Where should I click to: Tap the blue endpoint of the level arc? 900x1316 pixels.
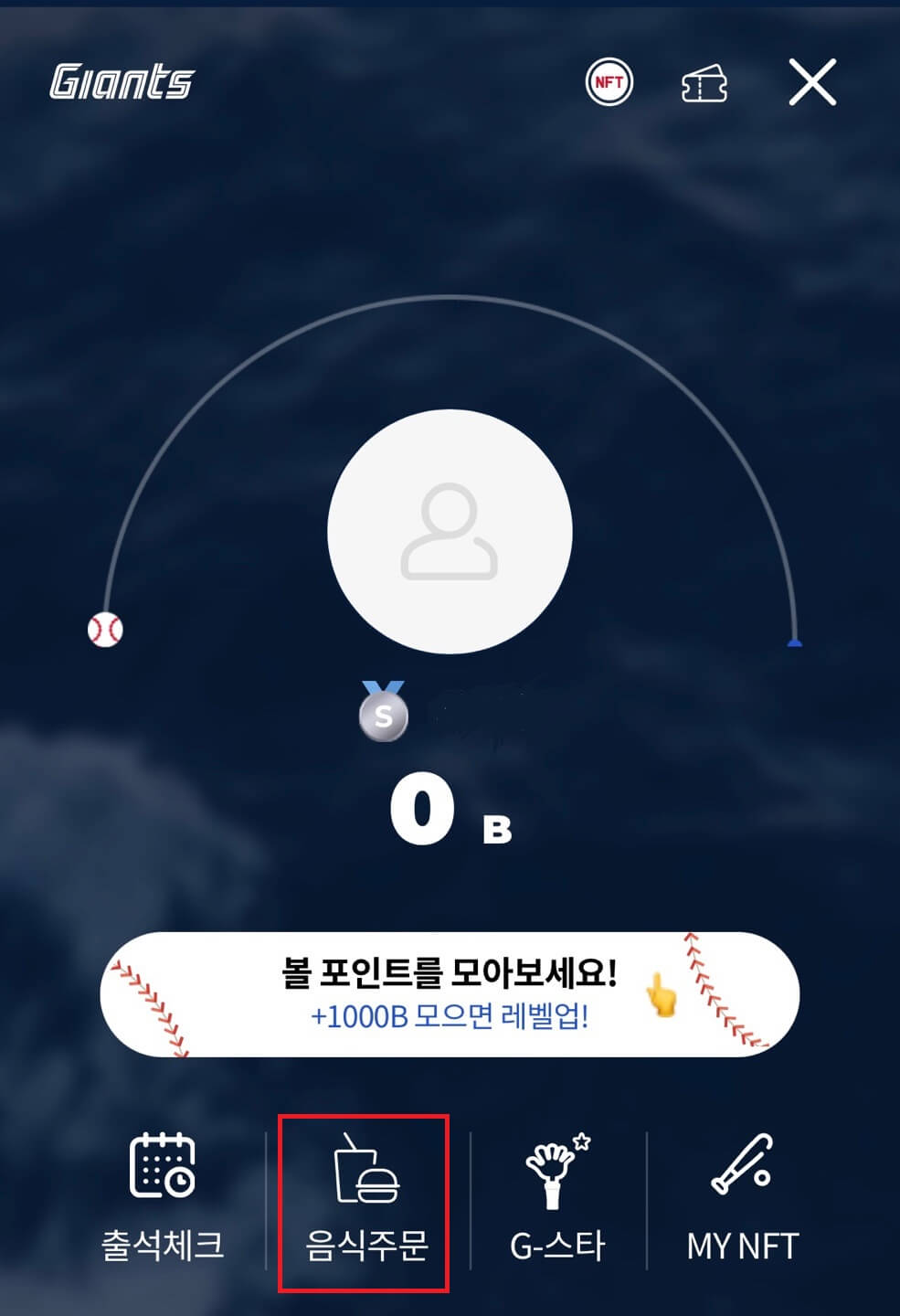793,642
